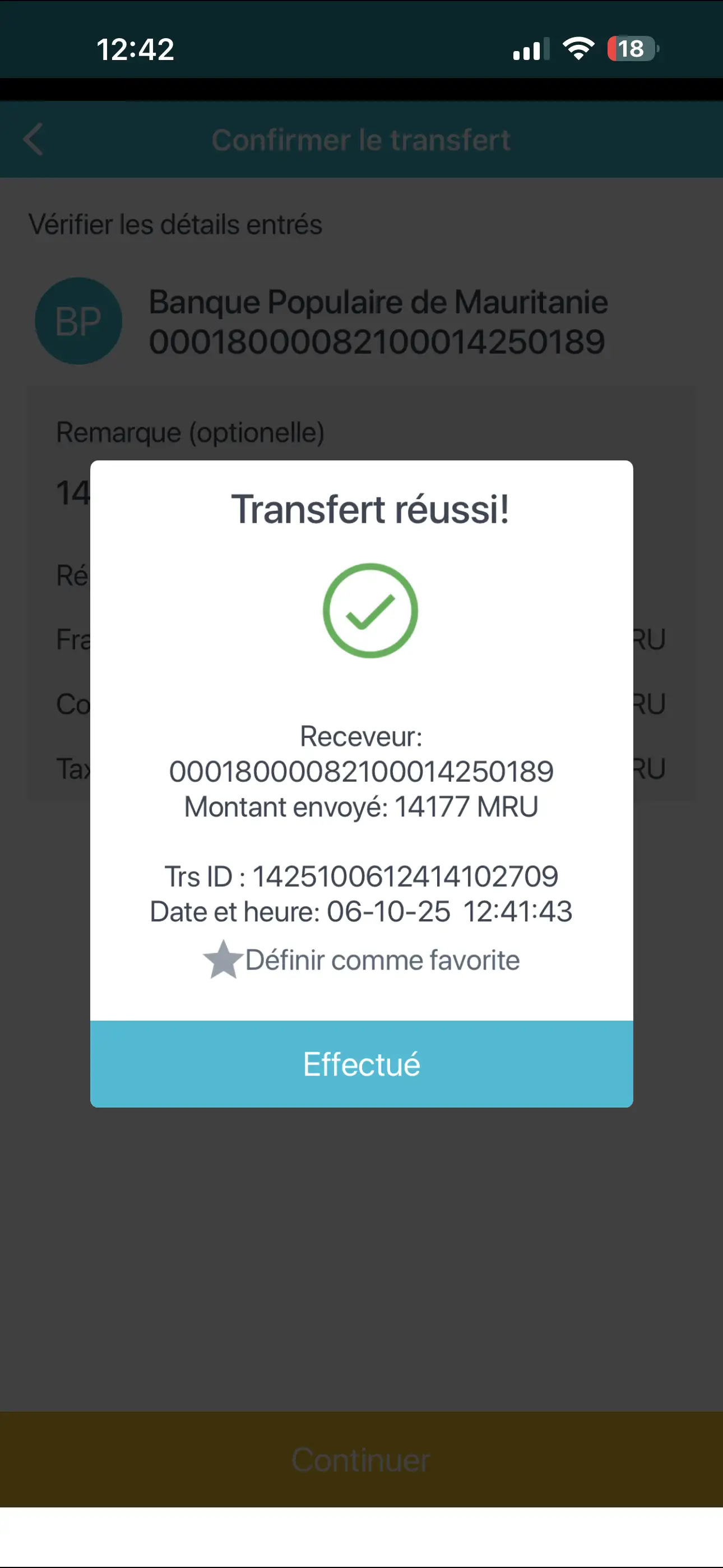The height and width of the screenshot is (1568, 723).
Task: Set this transfer as favorite
Action: click(361, 960)
